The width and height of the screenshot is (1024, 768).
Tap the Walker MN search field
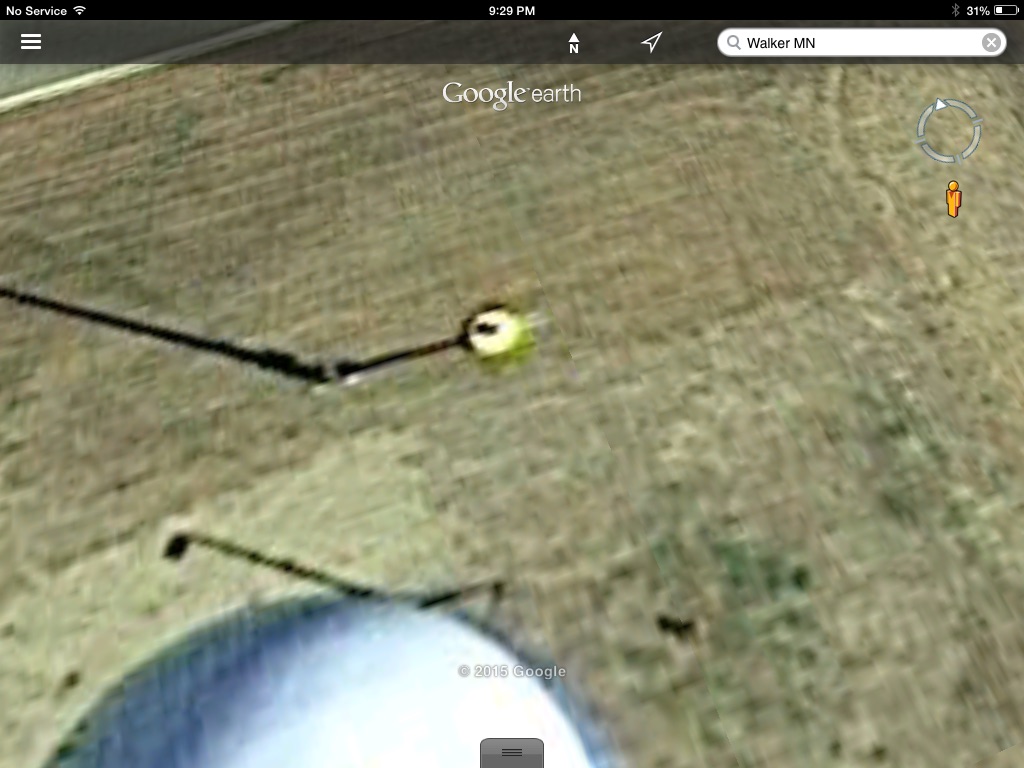[x=850, y=43]
